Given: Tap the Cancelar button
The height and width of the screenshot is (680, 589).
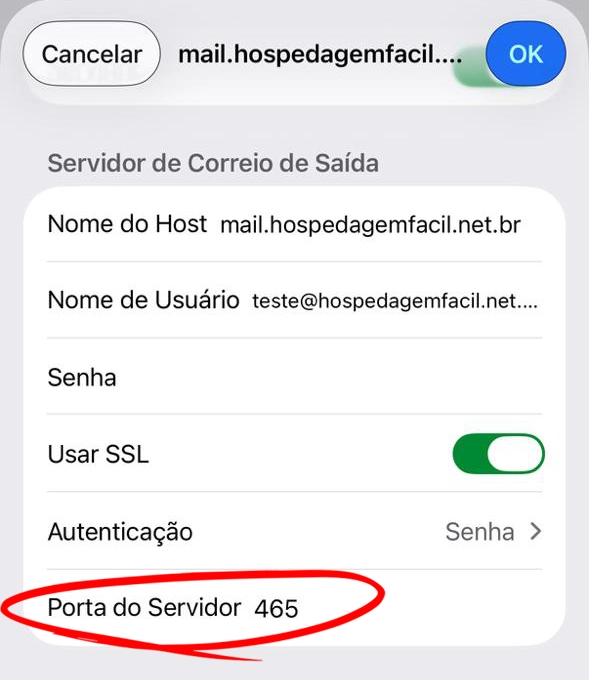Looking at the screenshot, I should click(x=92, y=54).
